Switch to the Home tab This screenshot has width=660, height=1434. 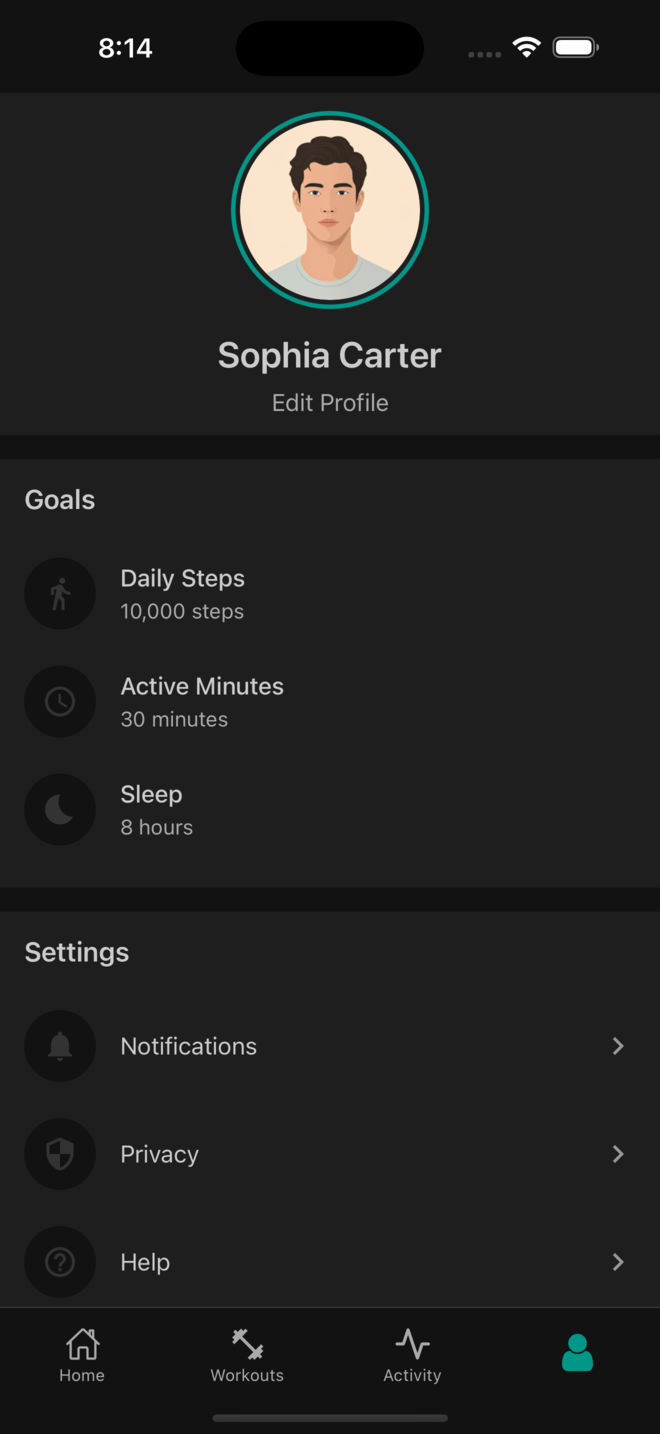[82, 1356]
